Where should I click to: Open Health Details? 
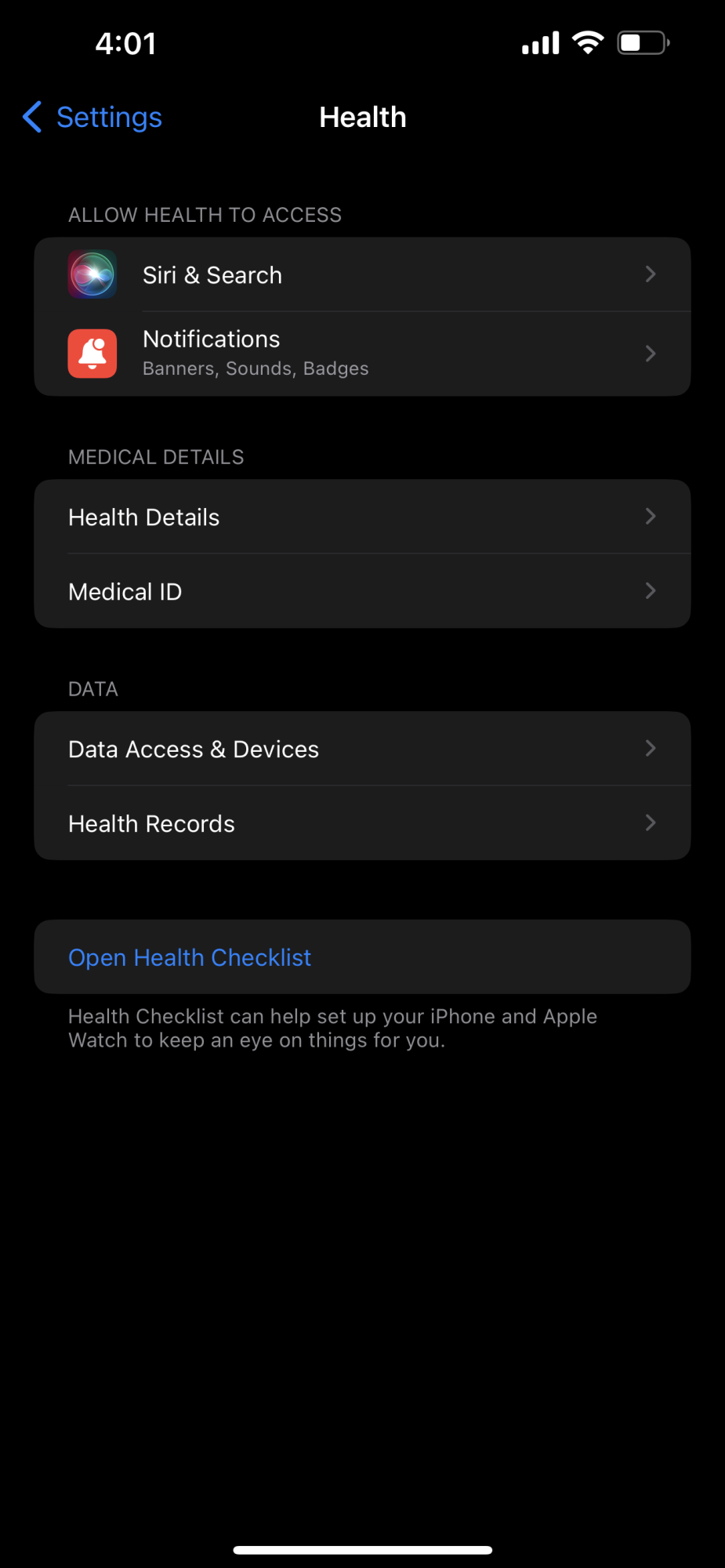(362, 517)
